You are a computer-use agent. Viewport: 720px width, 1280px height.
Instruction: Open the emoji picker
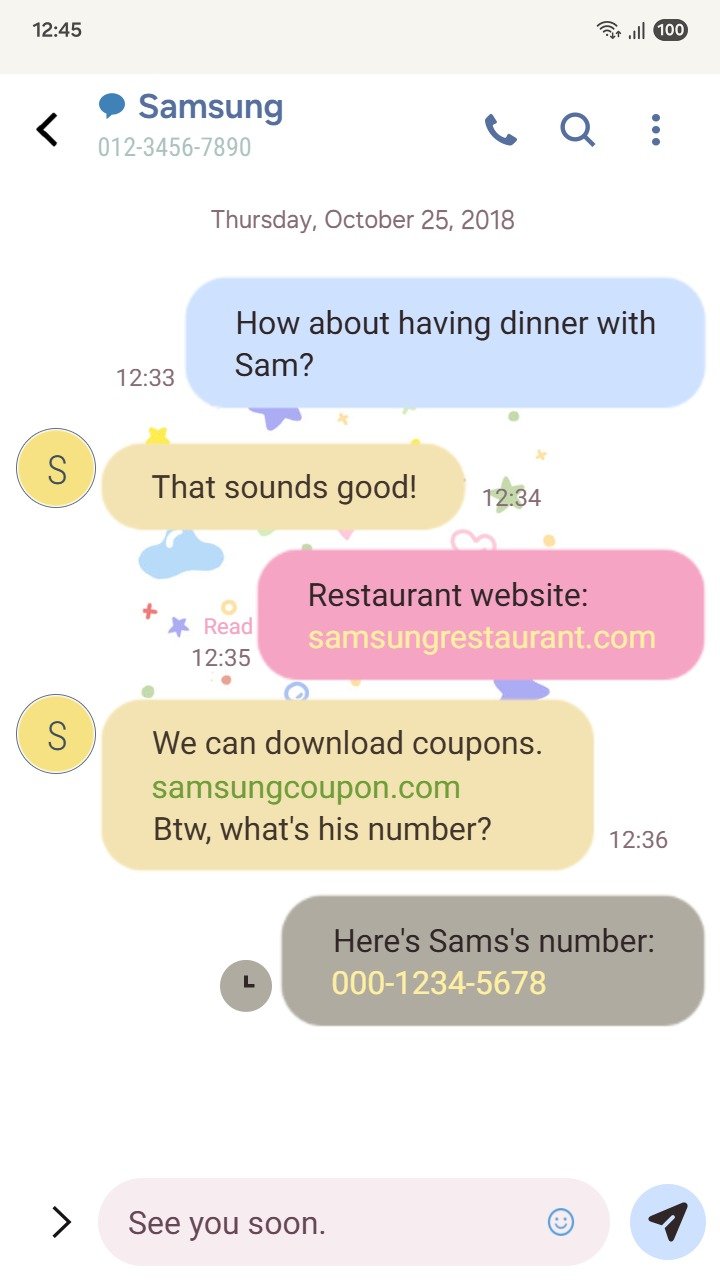[x=561, y=1222]
